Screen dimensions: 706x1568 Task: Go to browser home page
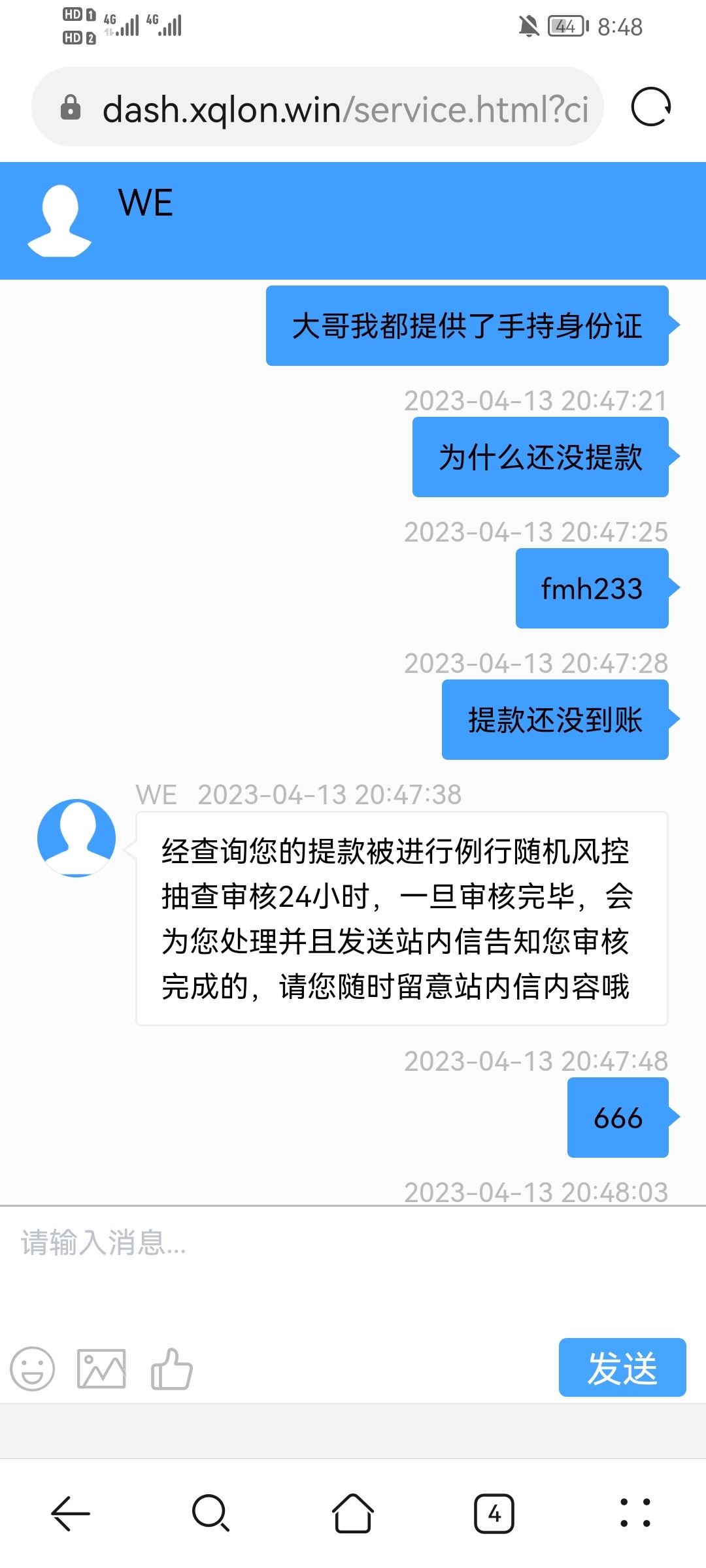[x=353, y=1513]
